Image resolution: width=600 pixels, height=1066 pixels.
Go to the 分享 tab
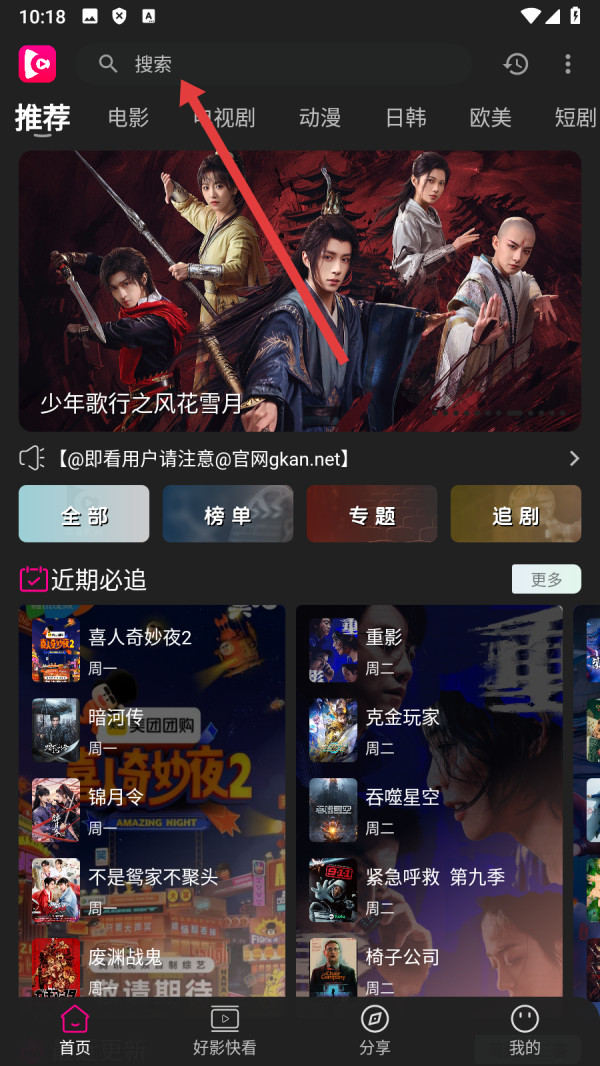tap(375, 1031)
